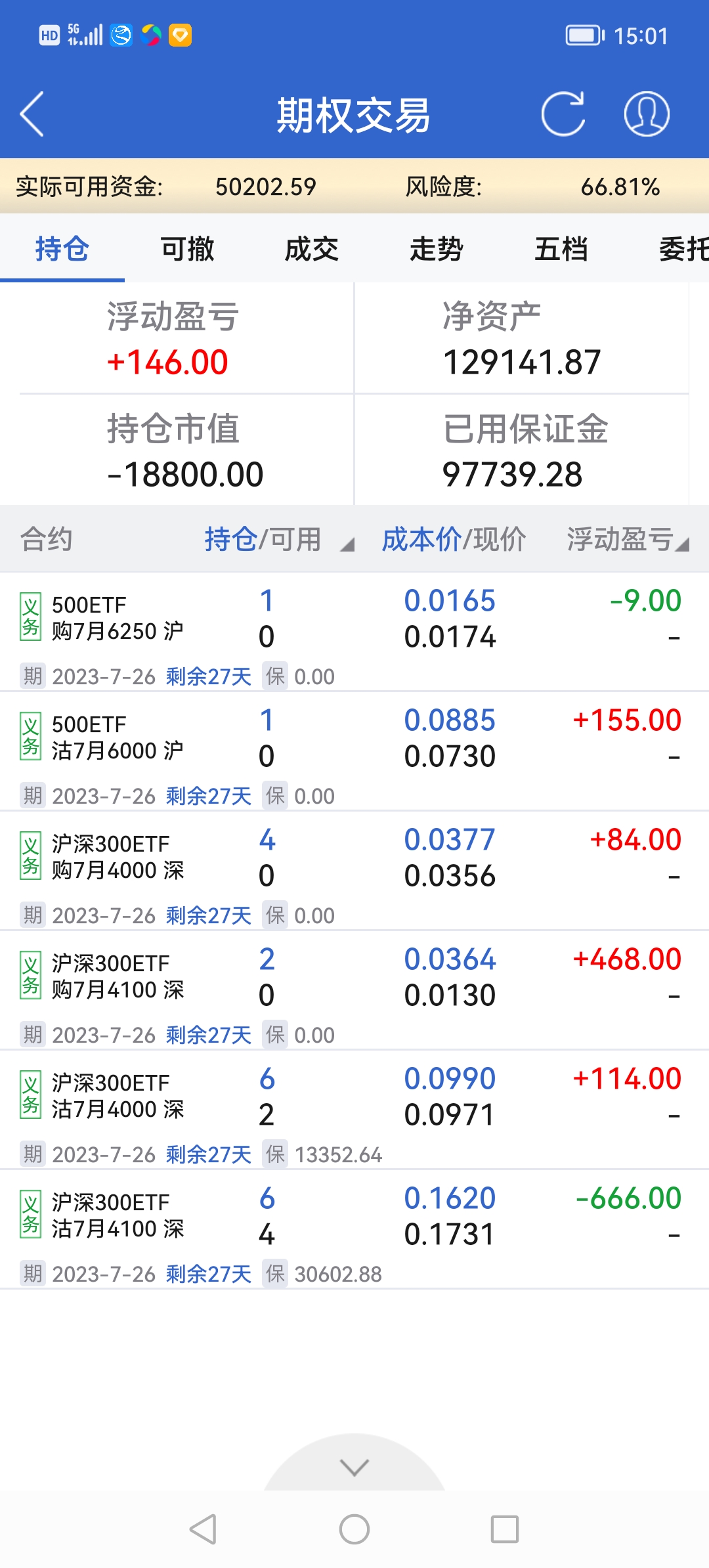
Task: Select the 持仓 tab
Action: point(62,250)
